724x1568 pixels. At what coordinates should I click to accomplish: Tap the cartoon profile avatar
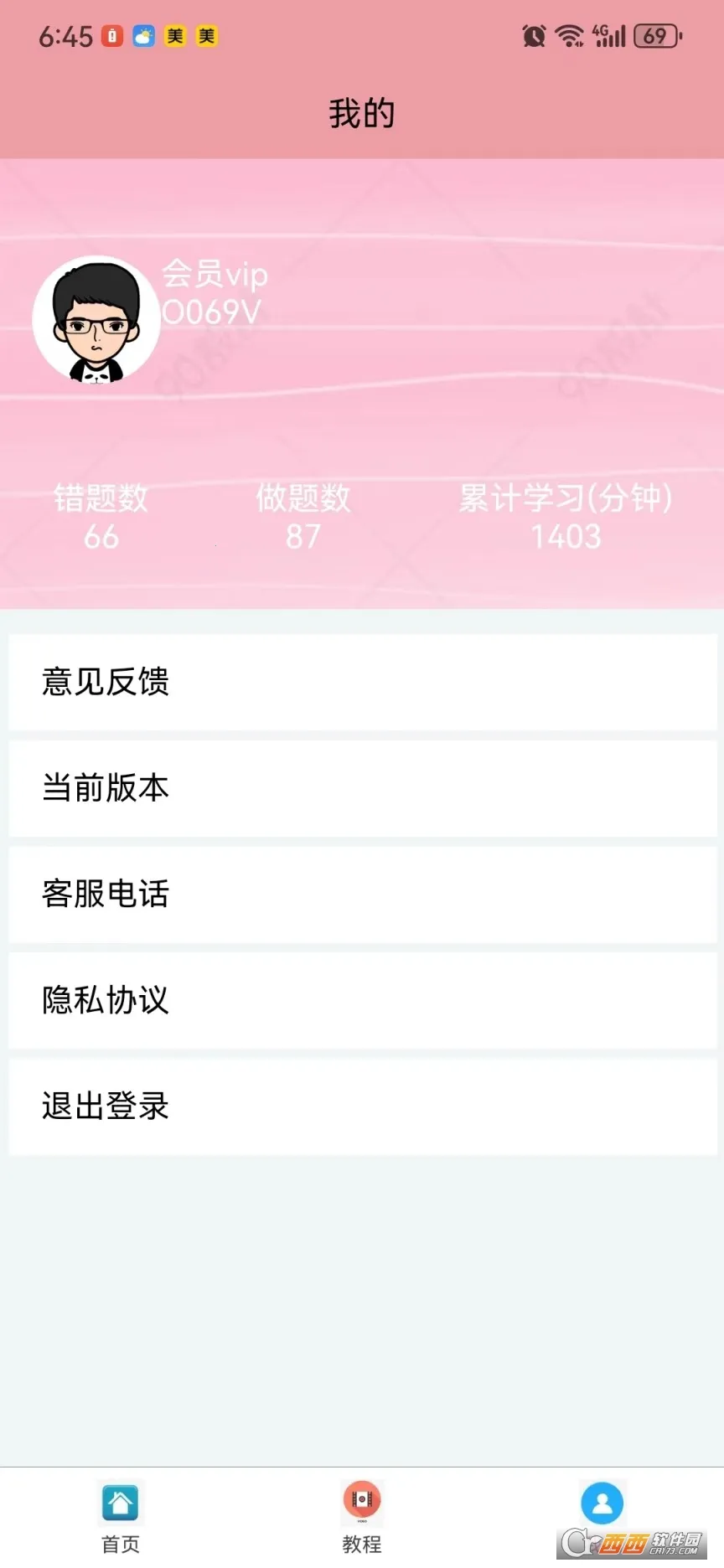(96, 320)
